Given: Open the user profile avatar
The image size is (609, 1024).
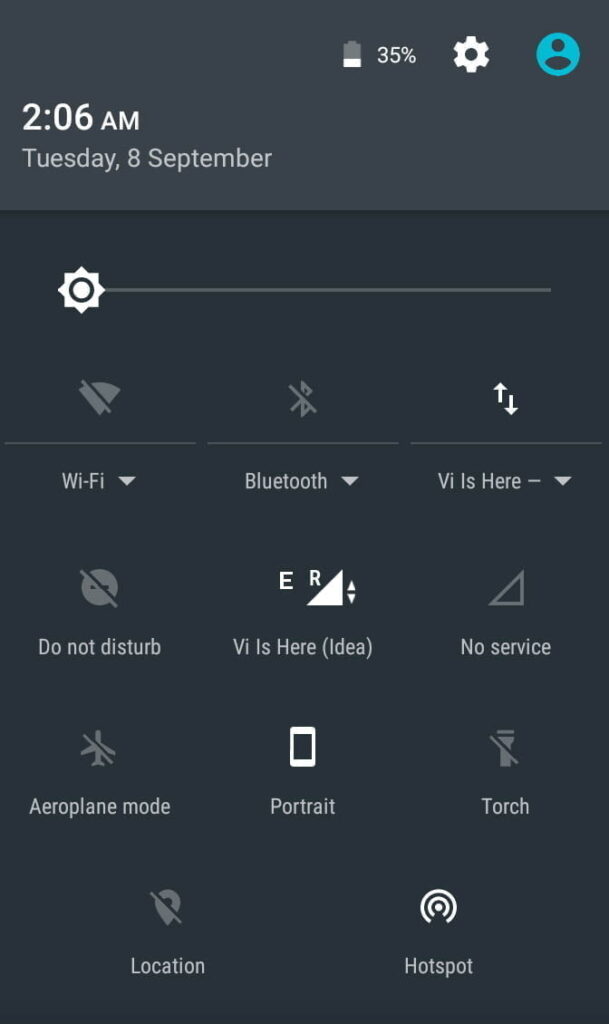Looking at the screenshot, I should tap(557, 54).
